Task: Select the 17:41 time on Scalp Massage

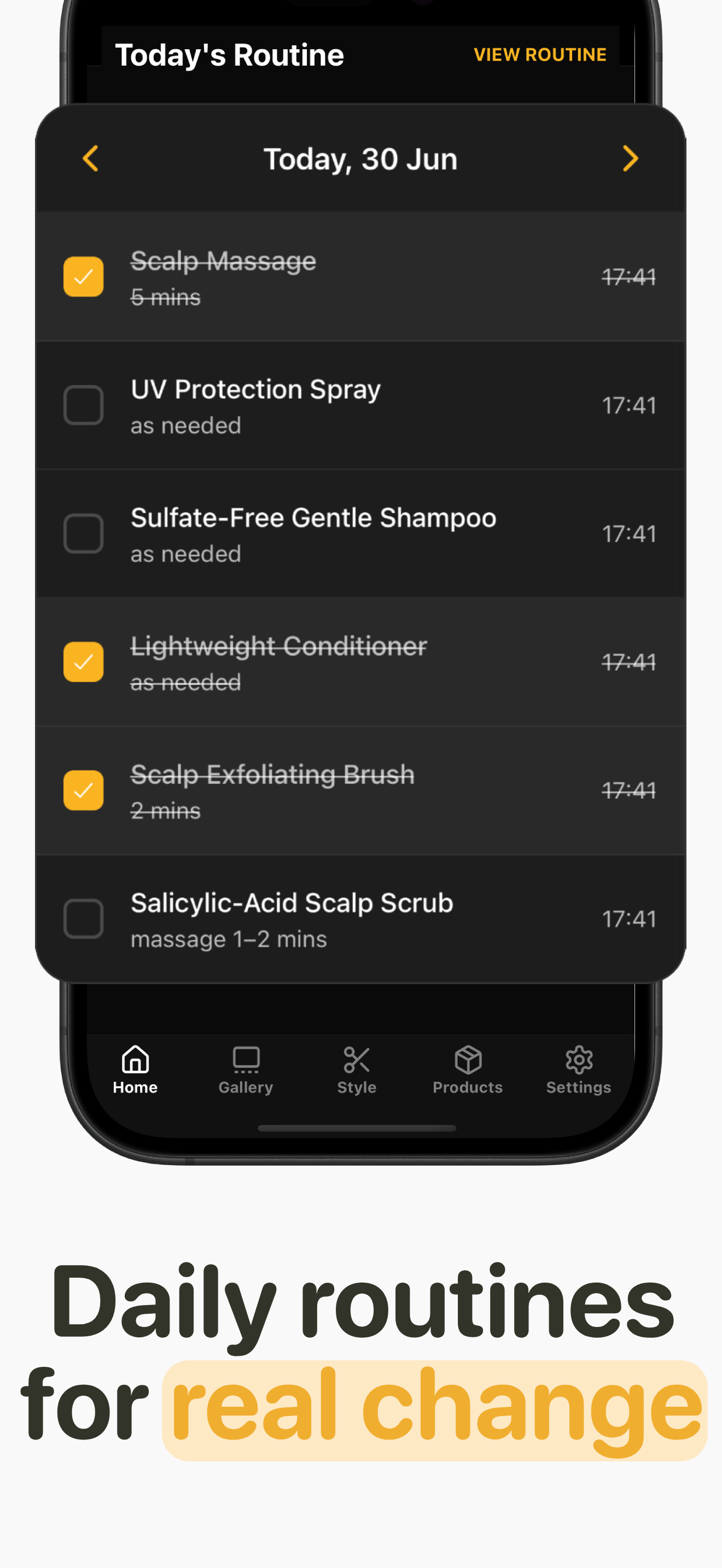Action: coord(630,276)
